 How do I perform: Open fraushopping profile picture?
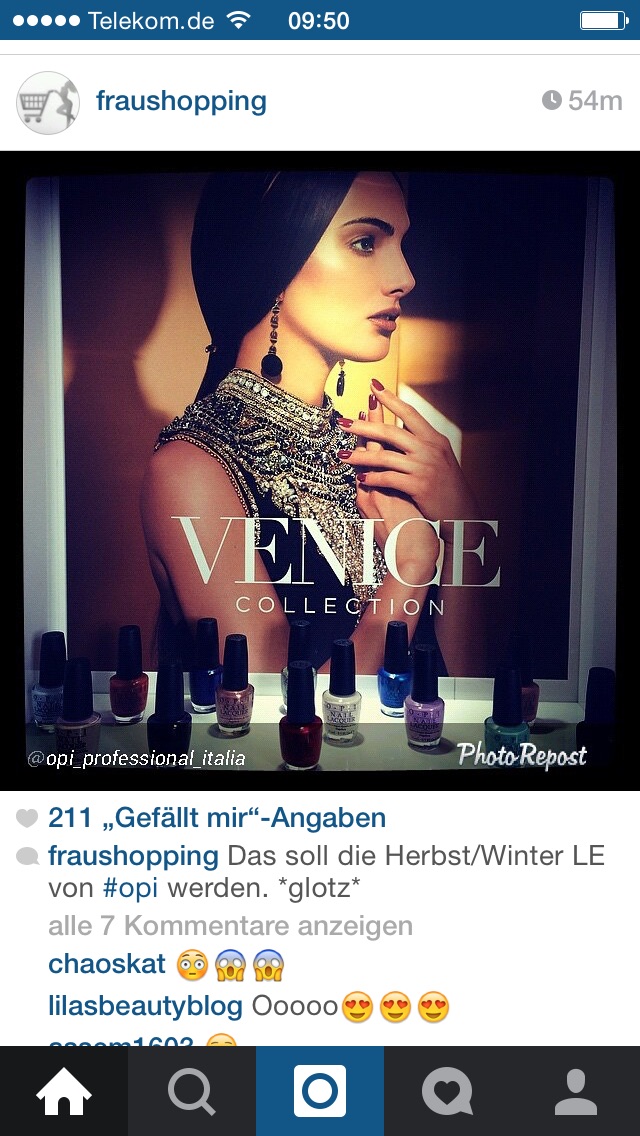click(x=47, y=102)
